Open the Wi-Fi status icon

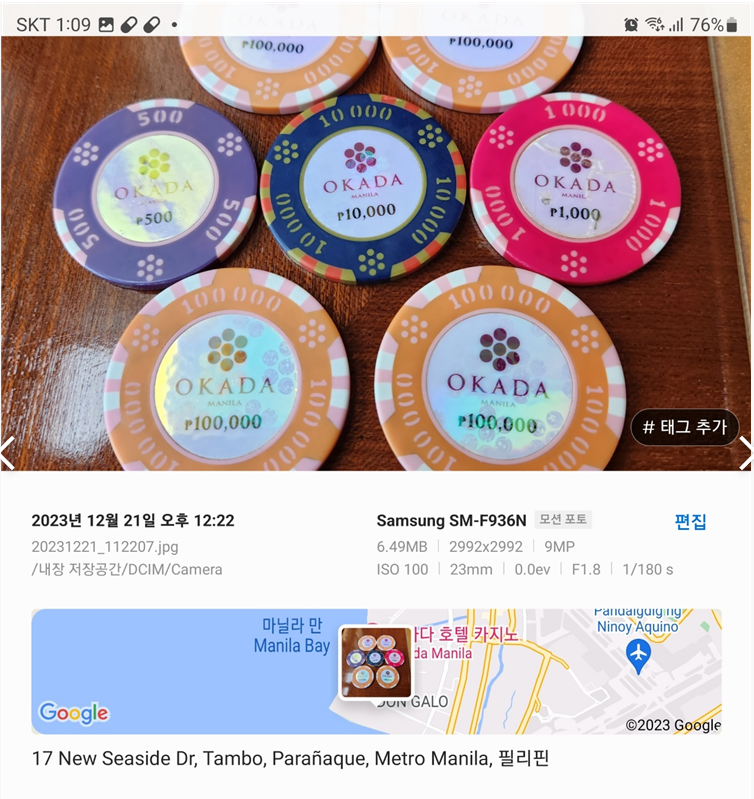pos(654,18)
